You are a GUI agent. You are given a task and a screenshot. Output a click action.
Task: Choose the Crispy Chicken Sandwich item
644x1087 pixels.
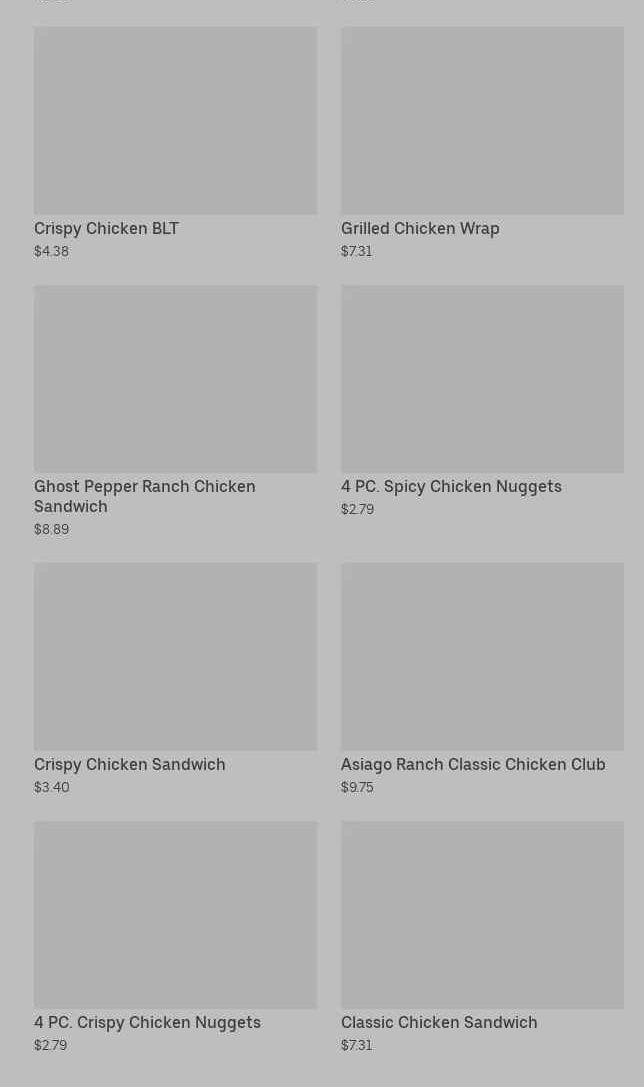175,679
